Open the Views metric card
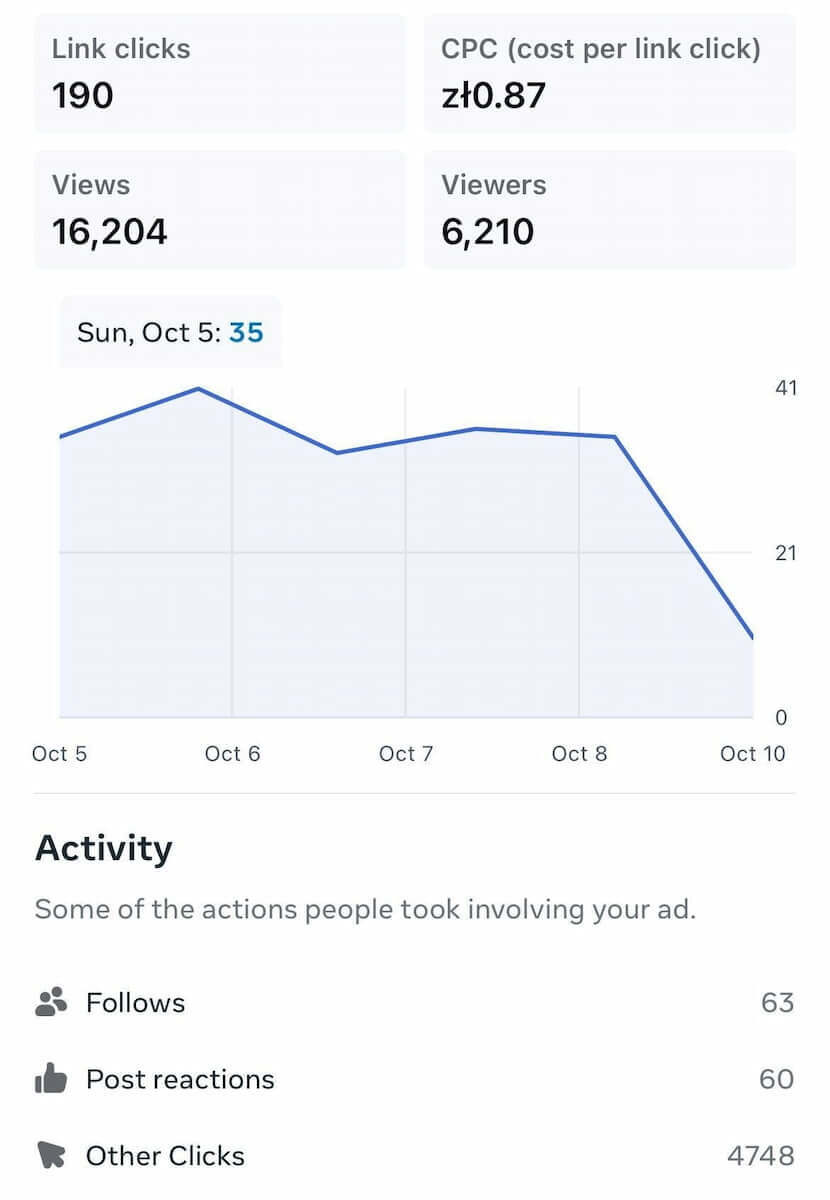The height and width of the screenshot is (1200, 830). click(x=220, y=210)
